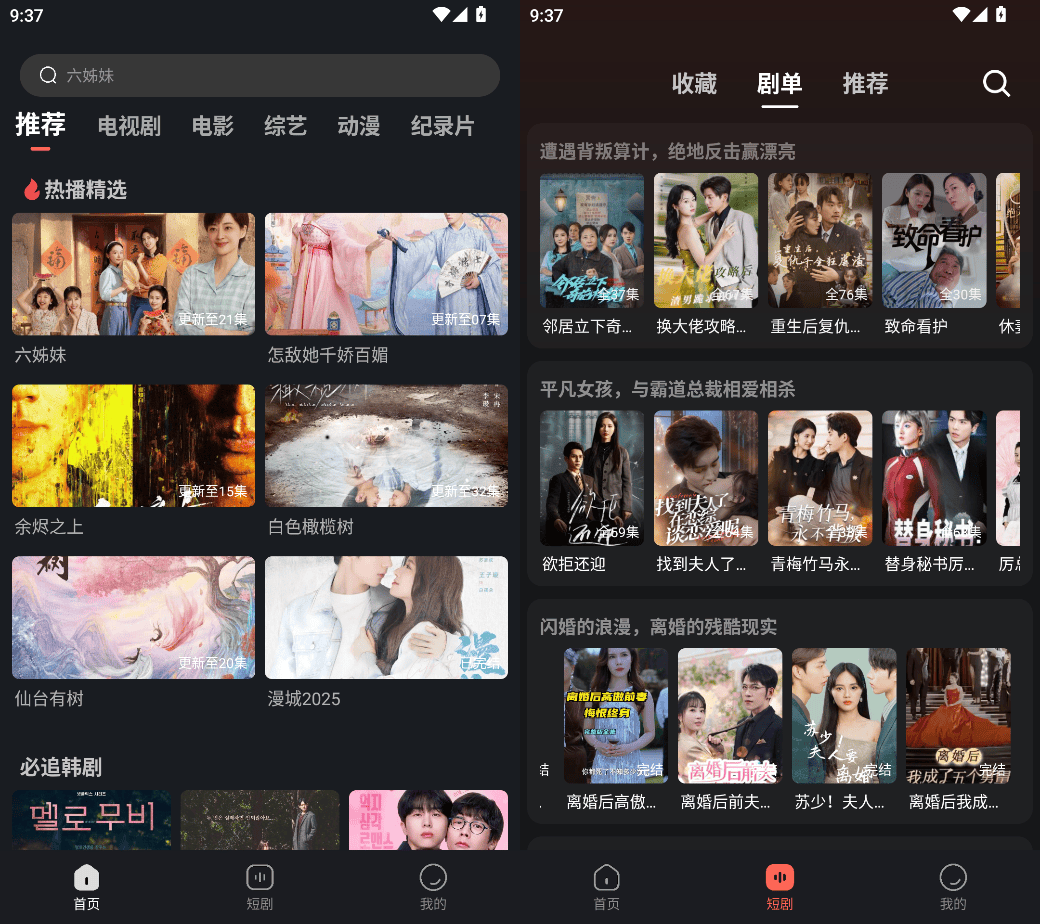Open the 仙台有树 card
This screenshot has height=924, width=1040.
click(133, 618)
